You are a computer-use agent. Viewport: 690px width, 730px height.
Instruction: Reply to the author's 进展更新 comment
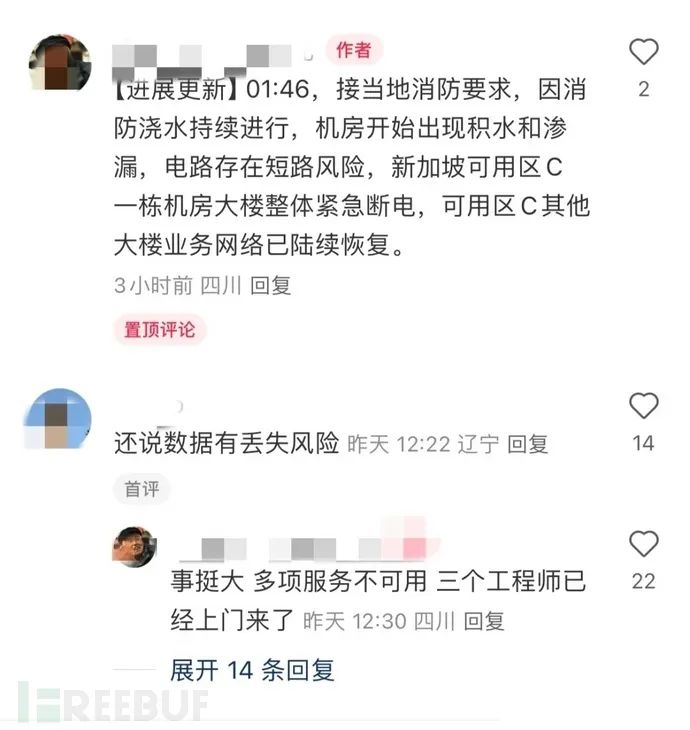(270, 285)
